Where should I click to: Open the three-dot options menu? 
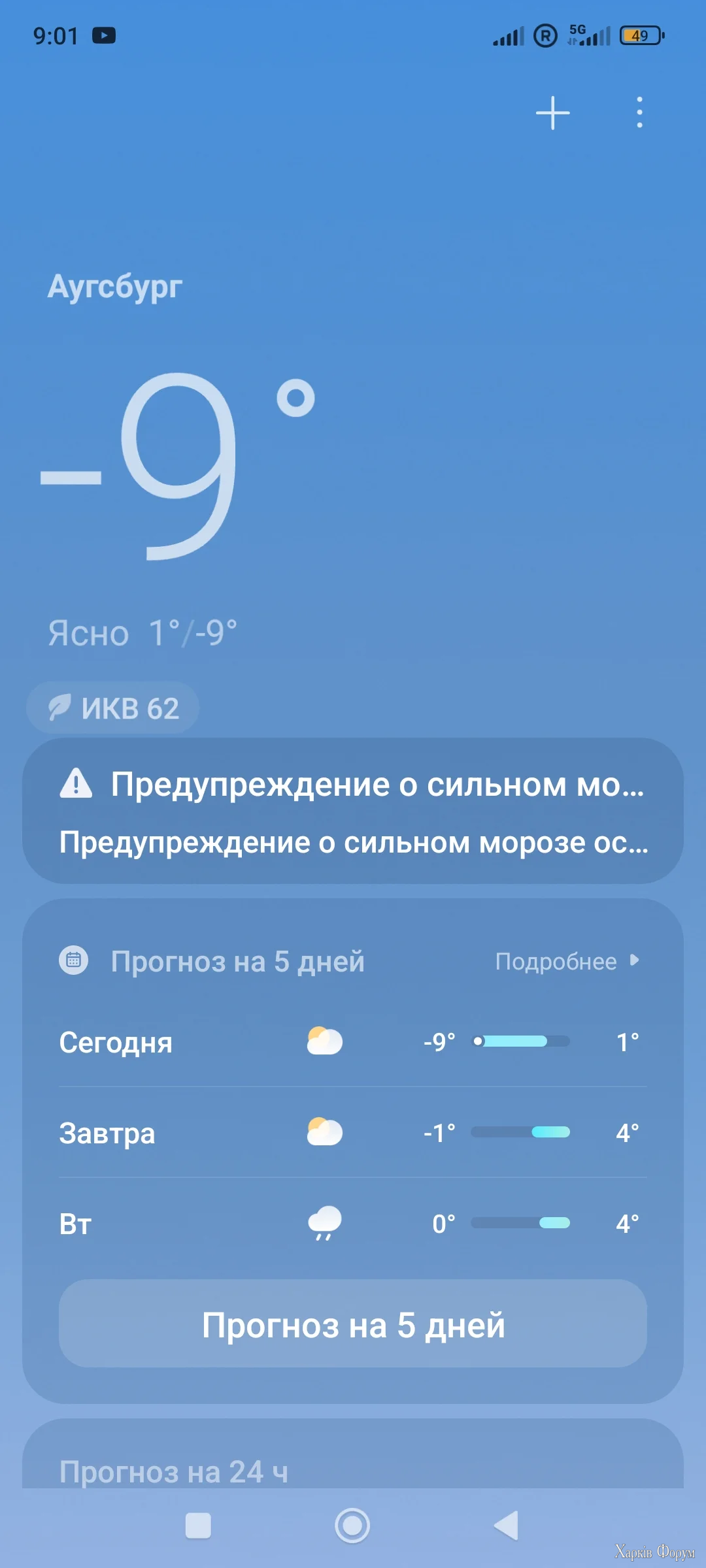[x=639, y=112]
